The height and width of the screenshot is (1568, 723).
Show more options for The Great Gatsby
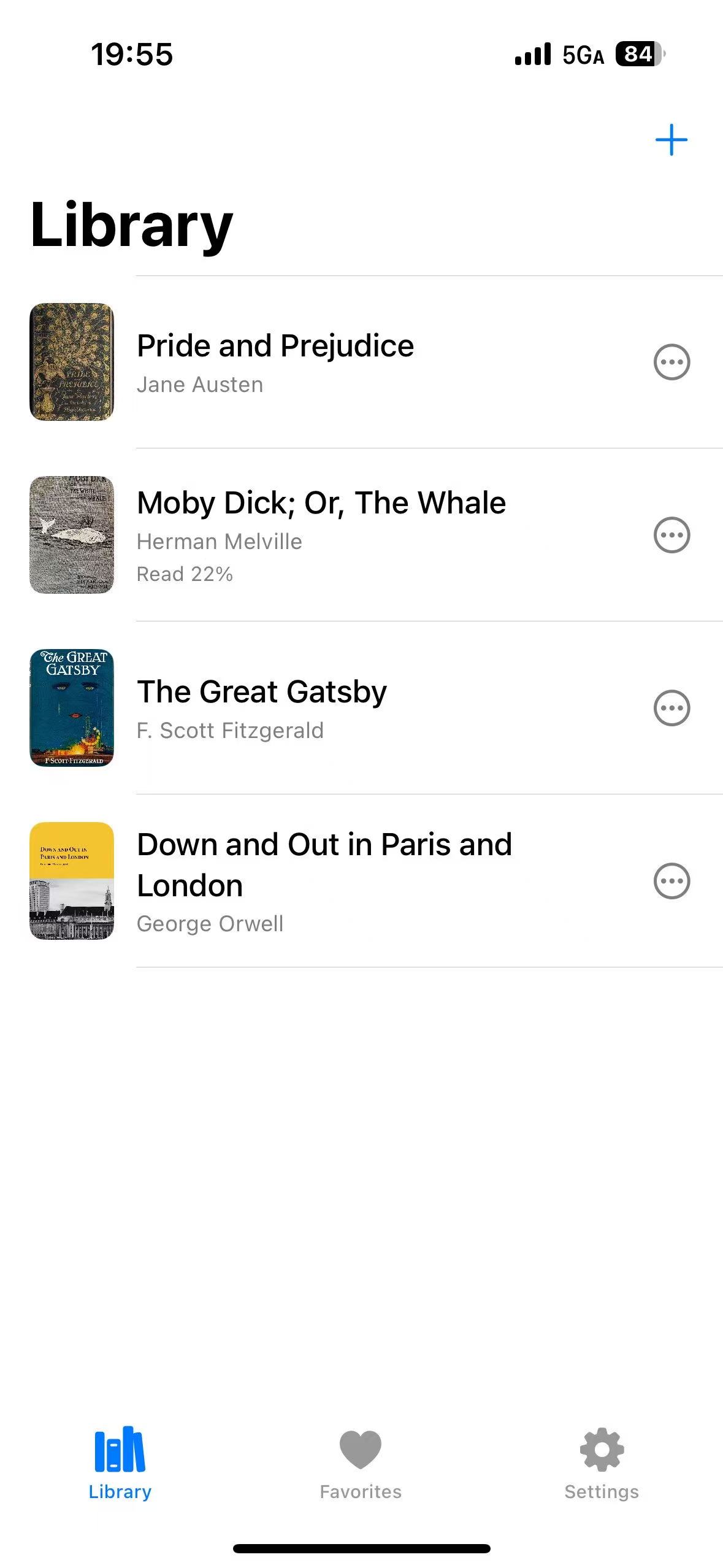coord(671,708)
